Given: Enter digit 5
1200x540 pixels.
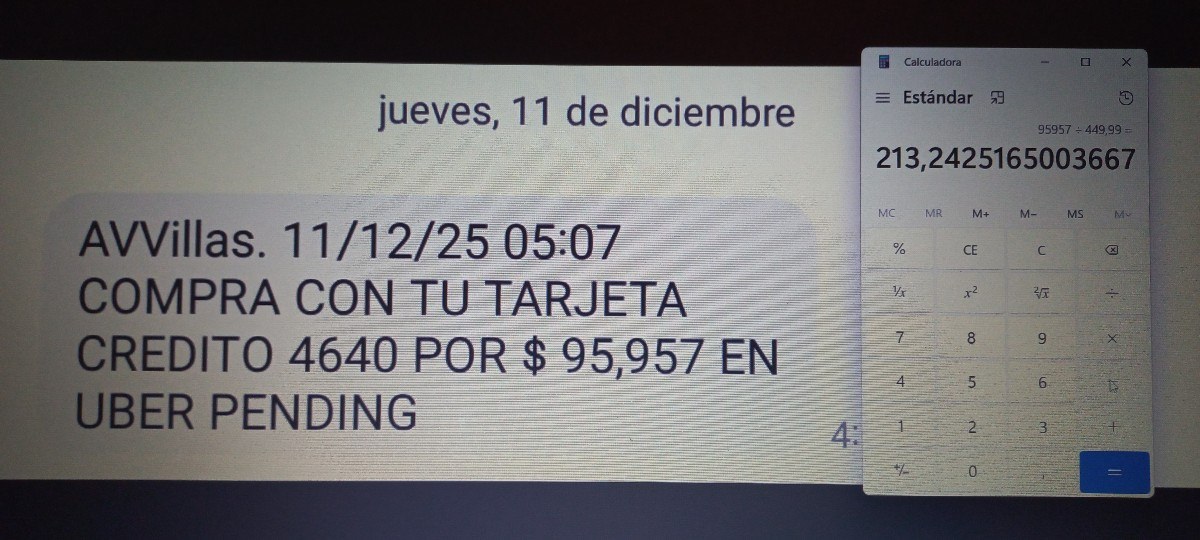Looking at the screenshot, I should [x=971, y=382].
